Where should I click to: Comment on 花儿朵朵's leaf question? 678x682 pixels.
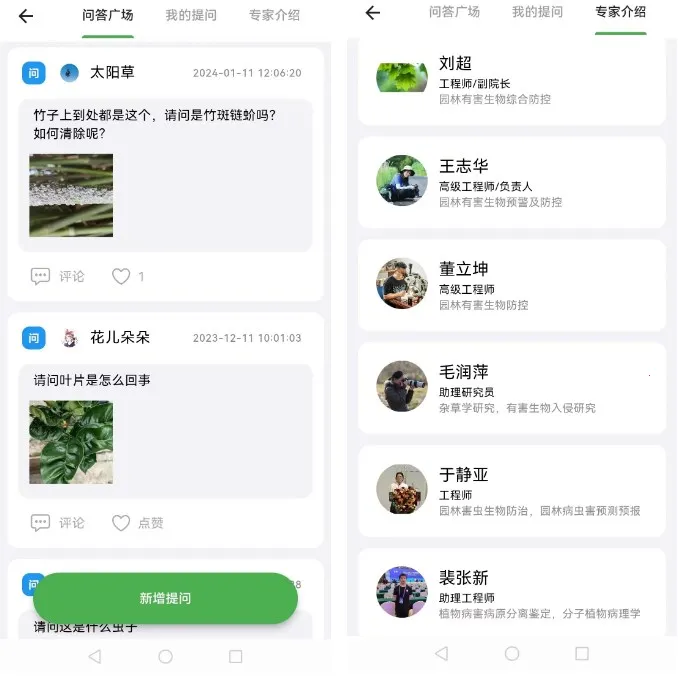(58, 523)
